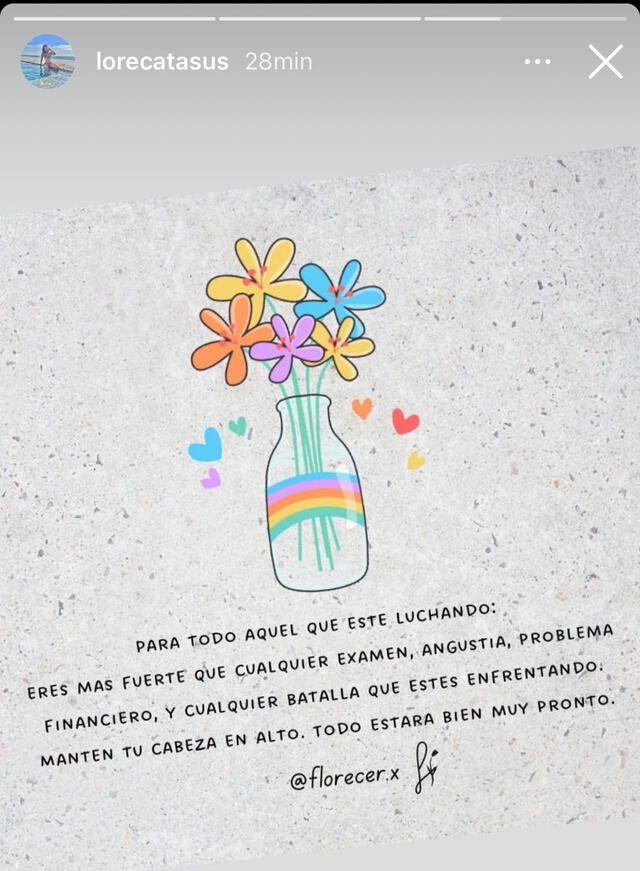640x871 pixels.
Task: Open lorecatasus profile picture
Action: pyautogui.click(x=47, y=61)
